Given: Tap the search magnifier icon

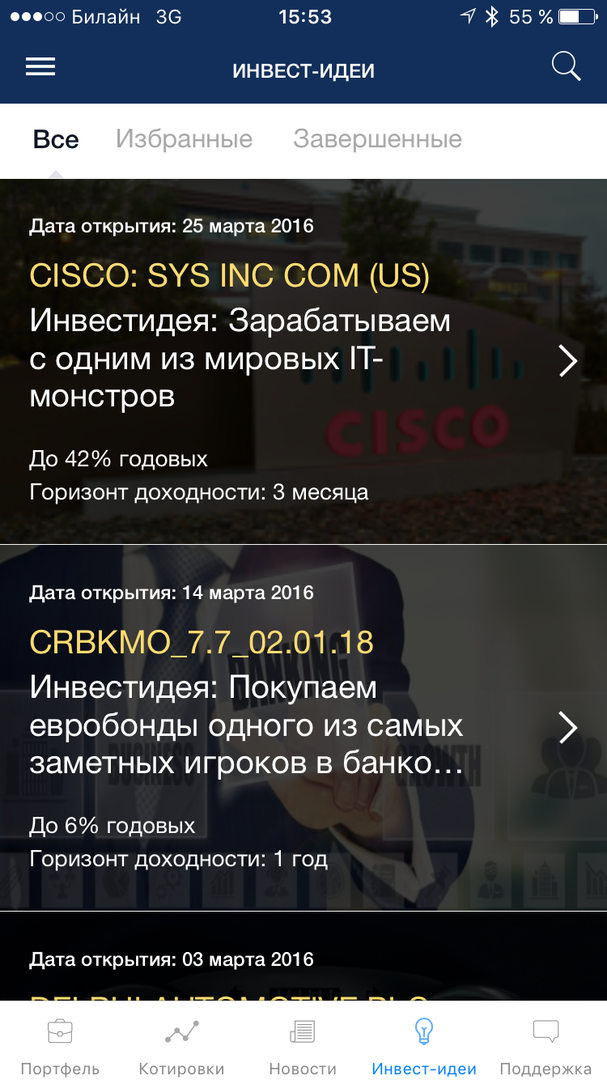Looking at the screenshot, I should point(566,67).
